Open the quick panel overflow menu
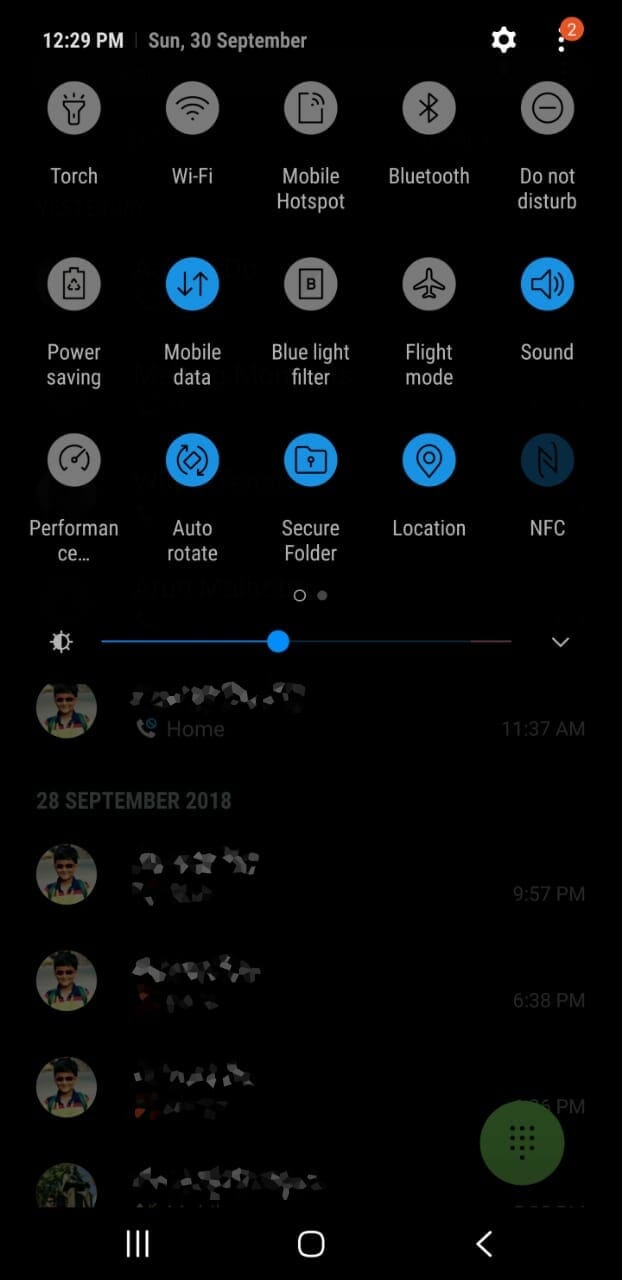This screenshot has width=622, height=1280. [x=561, y=41]
